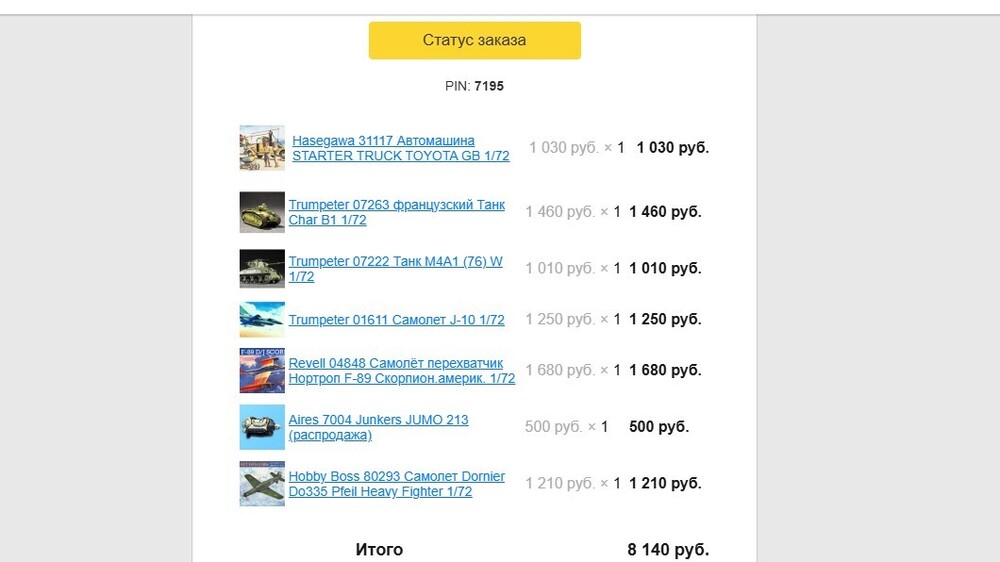
Task: Open Trumpeter 01611 J-10 aircraft link
Action: pyautogui.click(x=396, y=320)
